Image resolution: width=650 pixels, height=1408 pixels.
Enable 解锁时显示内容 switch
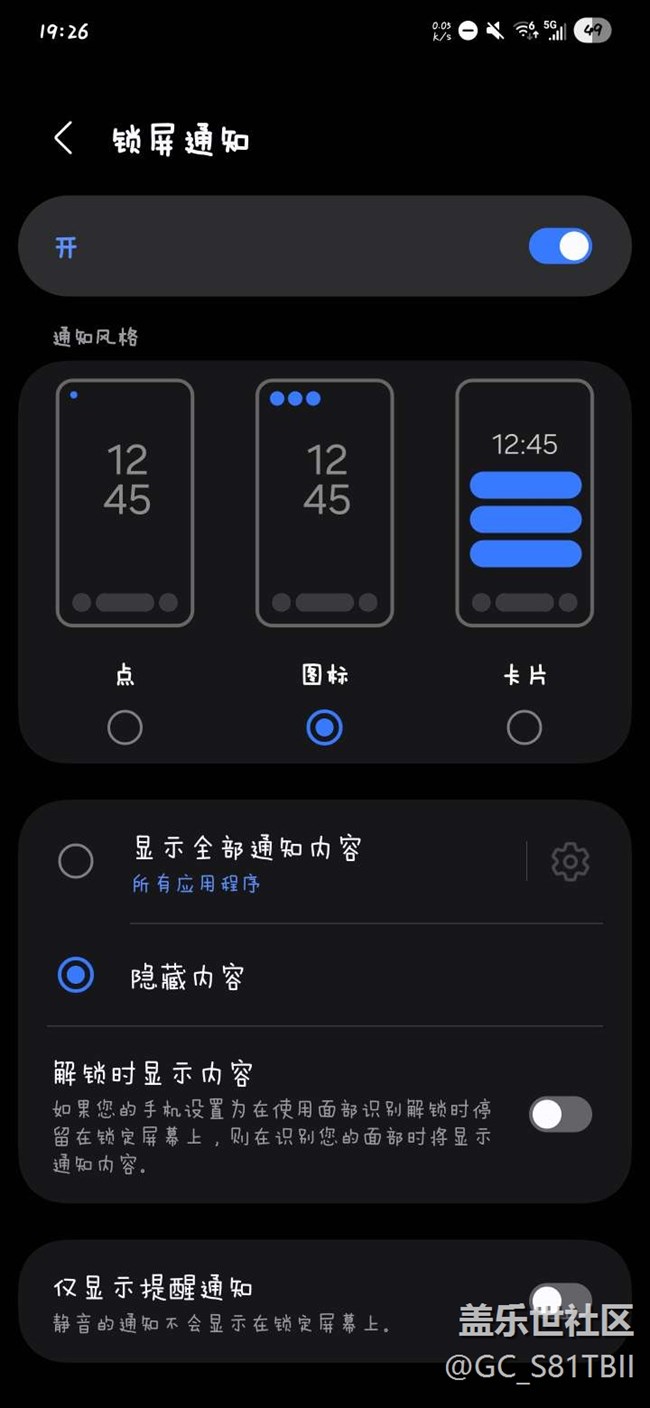point(560,1114)
